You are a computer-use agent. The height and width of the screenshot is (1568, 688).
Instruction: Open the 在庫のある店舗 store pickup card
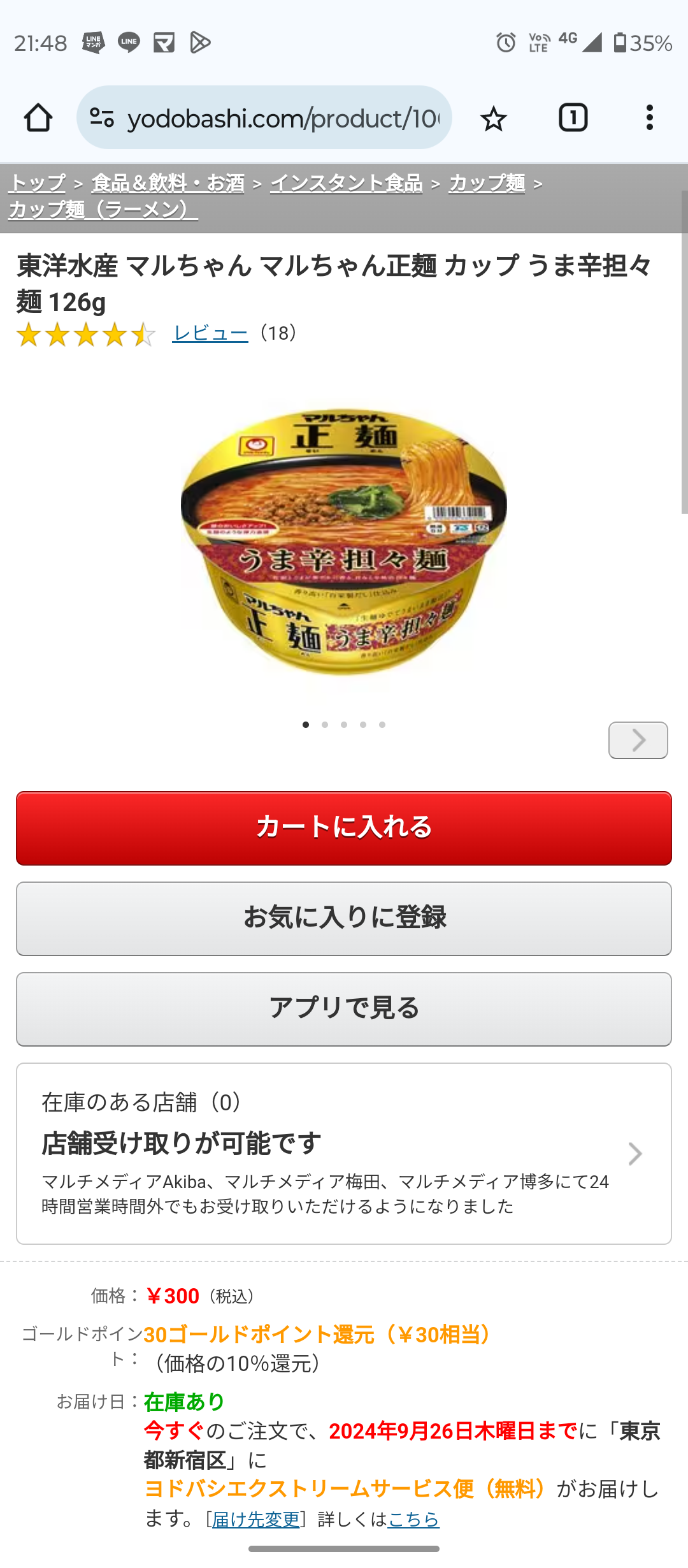344,1153
